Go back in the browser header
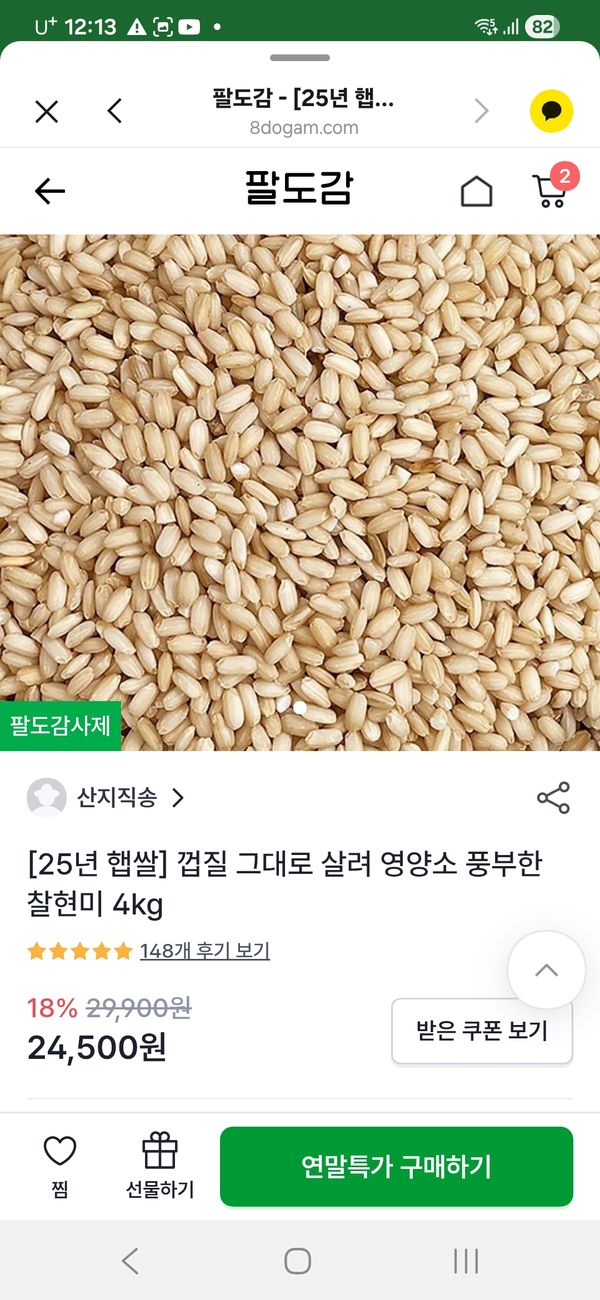 [x=115, y=111]
